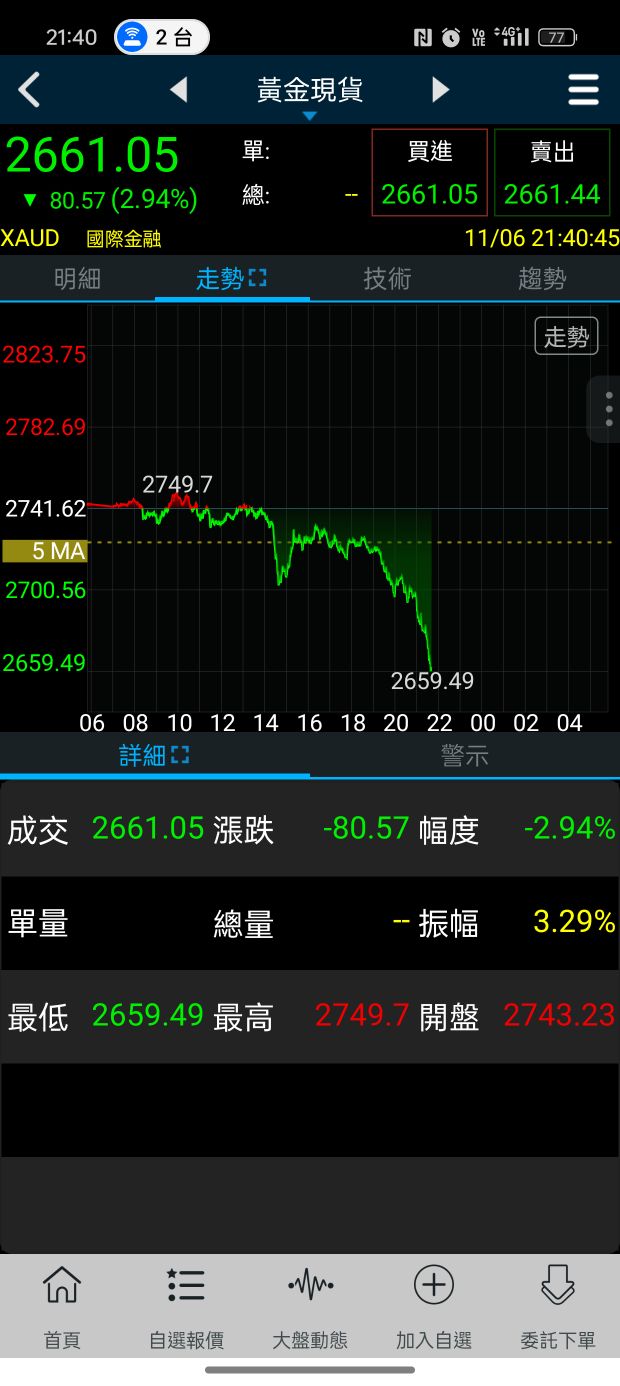Select the 走勢 tab
Image resolution: width=620 pixels, height=1386 pixels.
(x=232, y=279)
